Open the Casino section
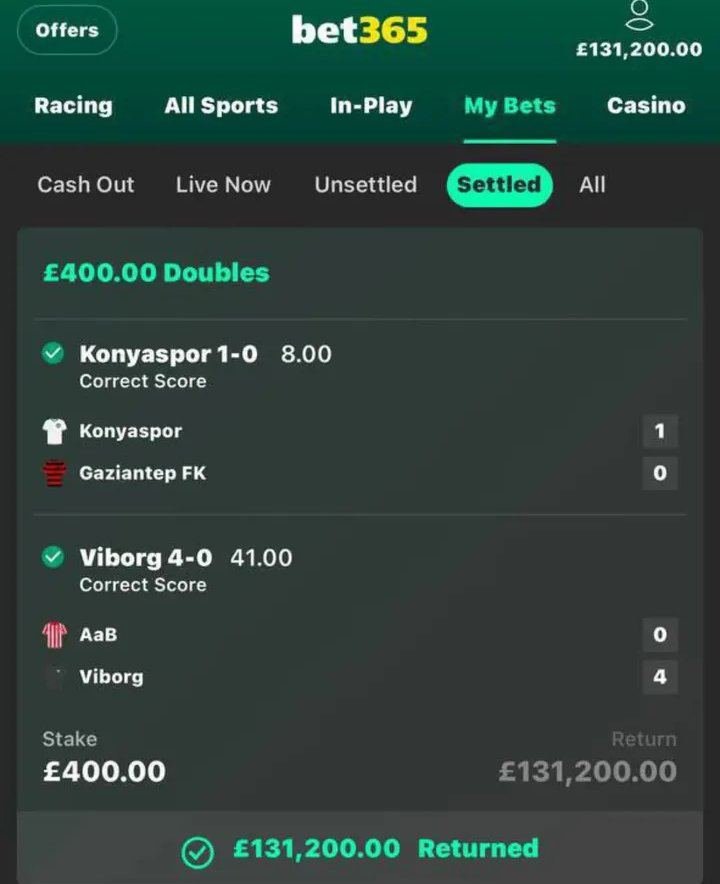Viewport: 720px width, 884px height. 646,106
